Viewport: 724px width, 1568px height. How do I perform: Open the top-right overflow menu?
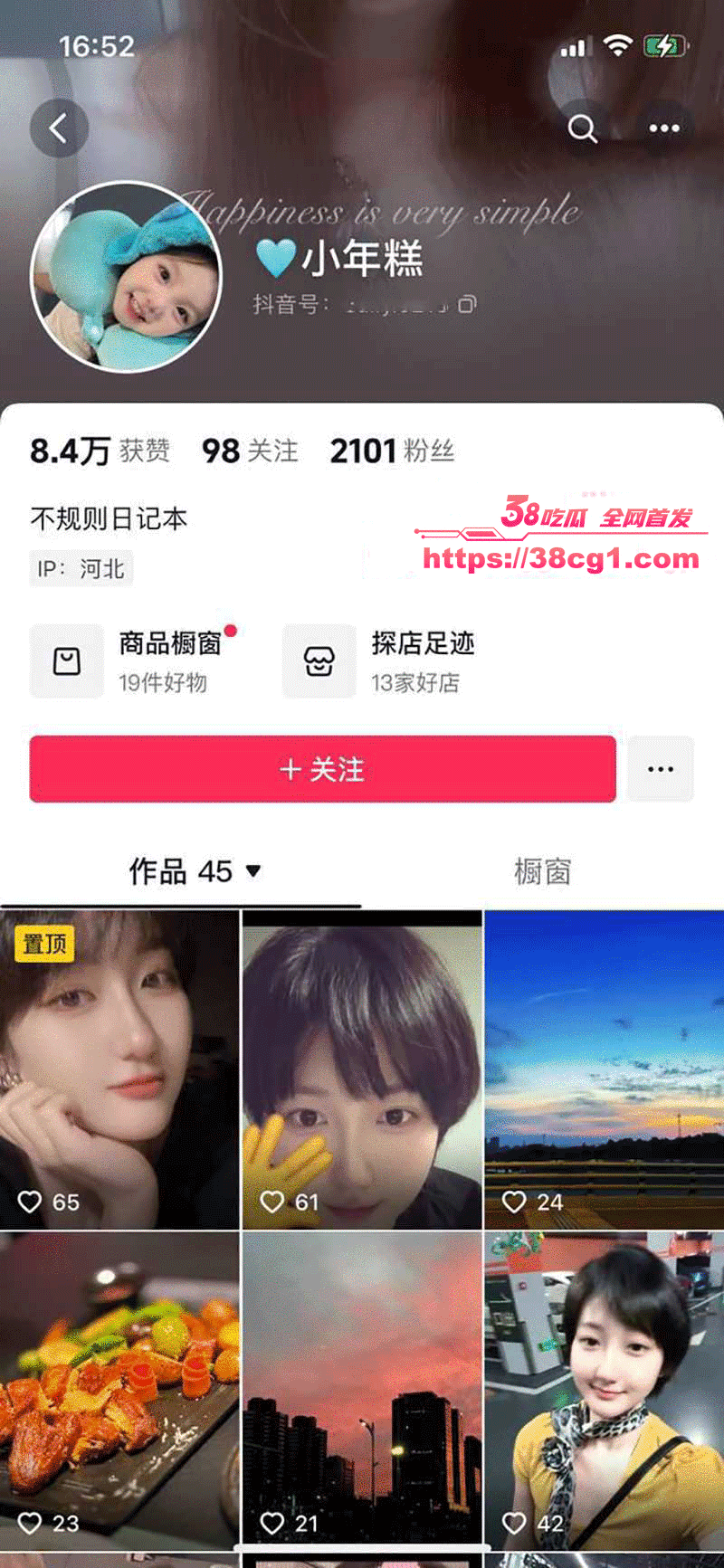(663, 128)
